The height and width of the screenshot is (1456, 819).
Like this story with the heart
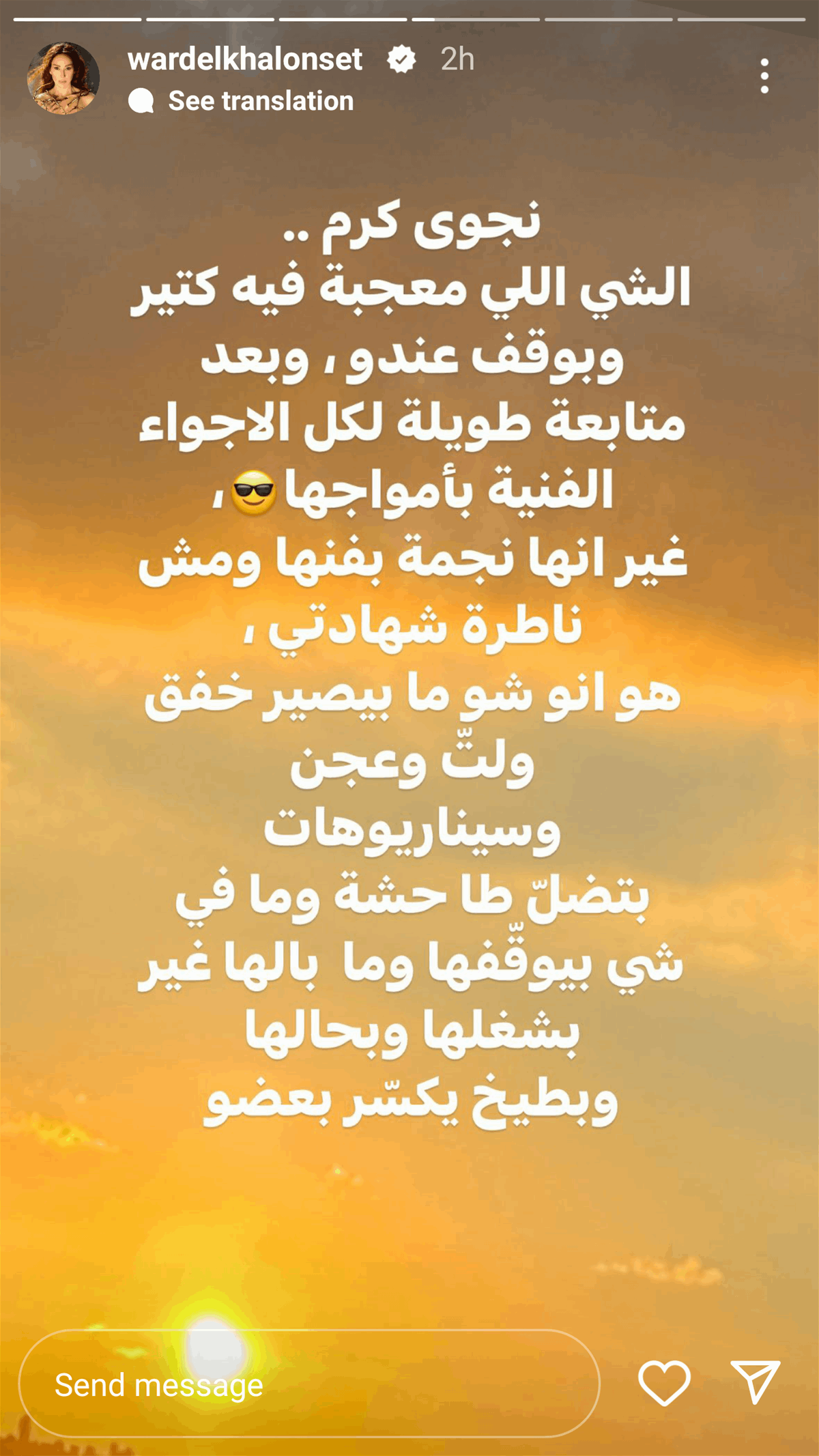tap(664, 1384)
